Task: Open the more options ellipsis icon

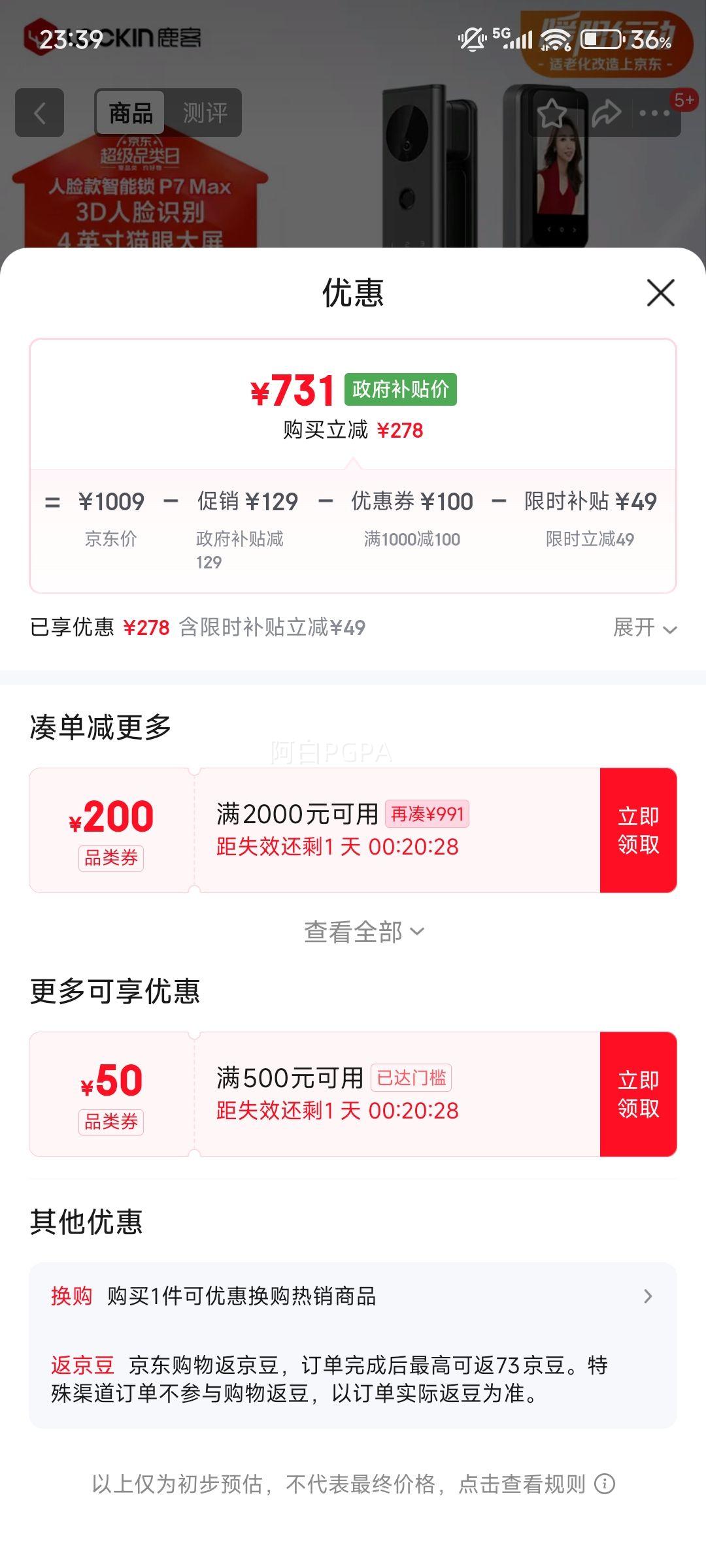Action: (x=652, y=112)
